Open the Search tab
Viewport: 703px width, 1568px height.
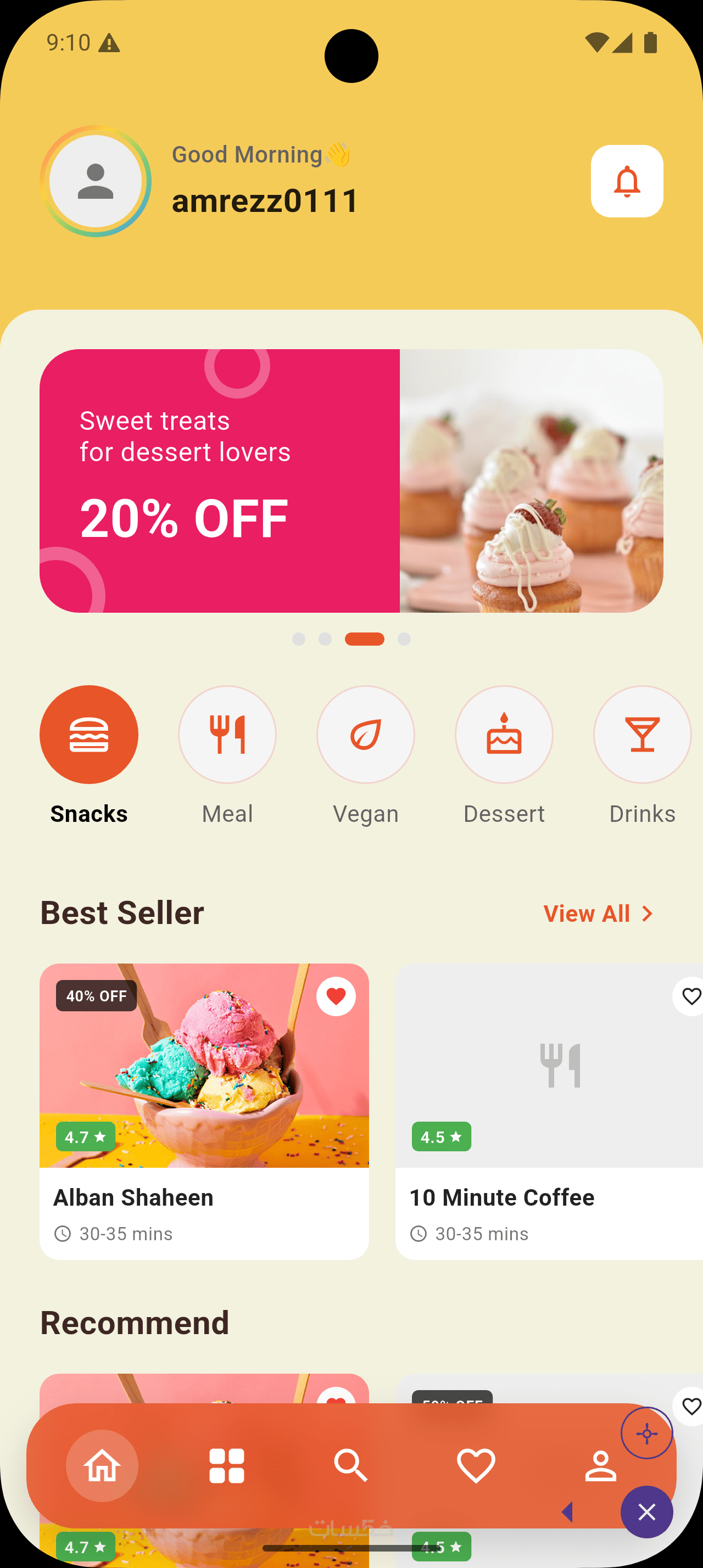[350, 1465]
